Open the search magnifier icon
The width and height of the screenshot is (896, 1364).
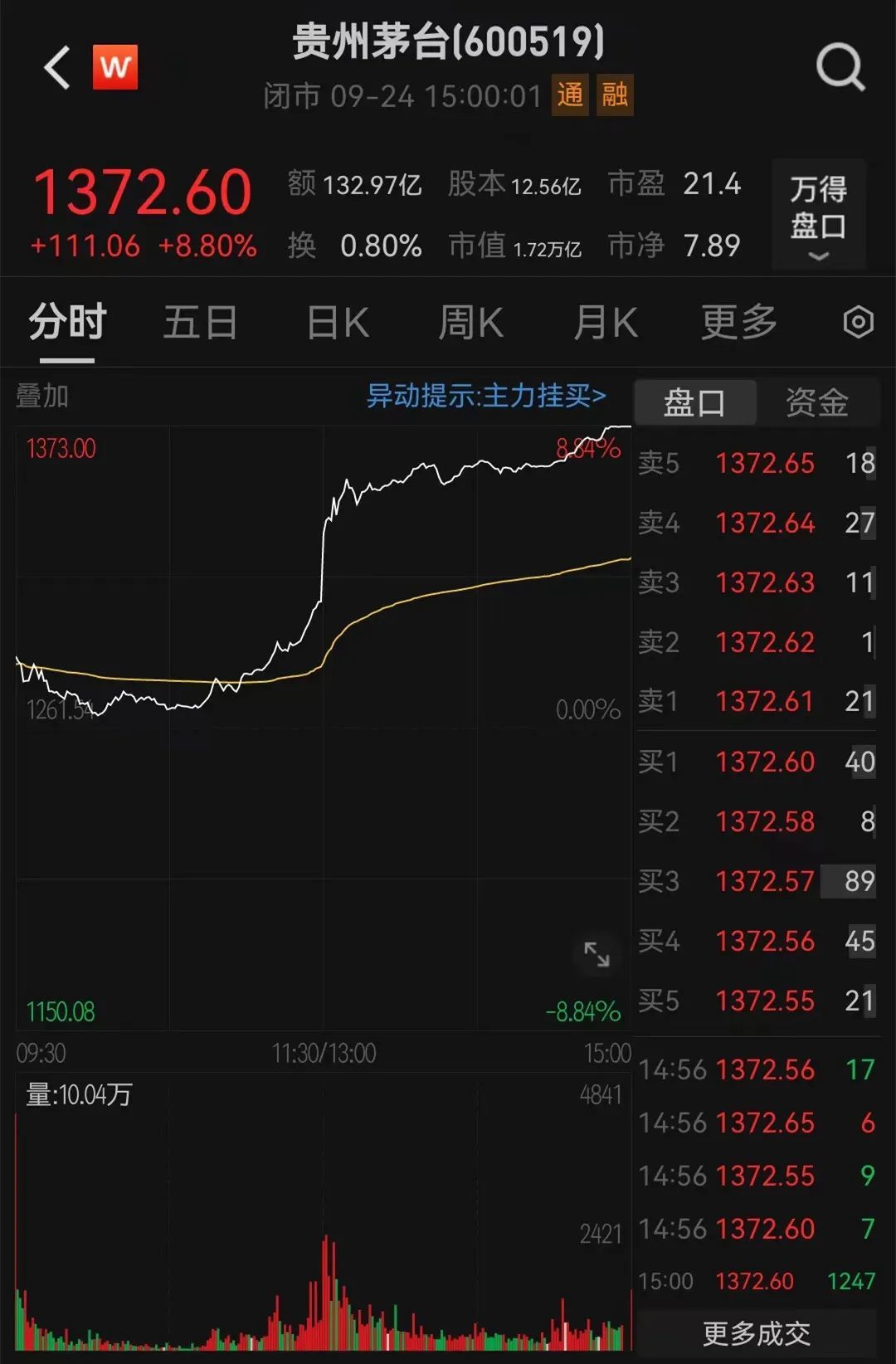[840, 67]
